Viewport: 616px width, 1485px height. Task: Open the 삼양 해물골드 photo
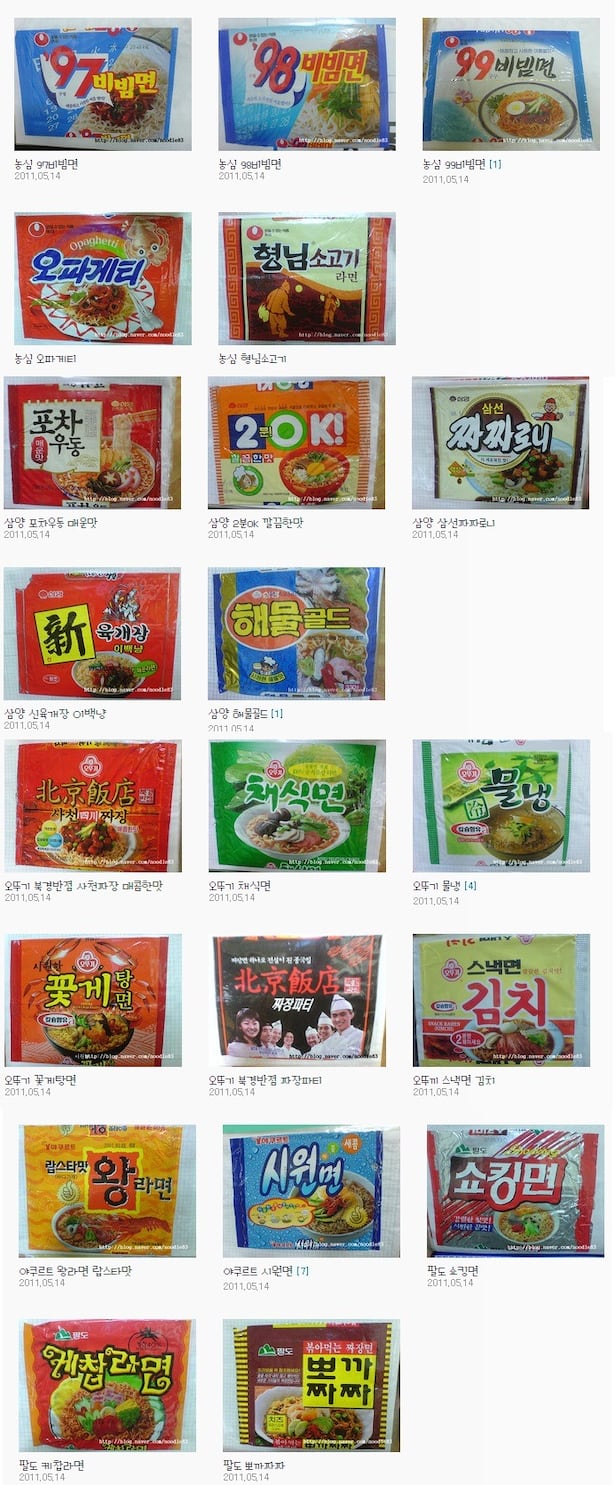(296, 633)
